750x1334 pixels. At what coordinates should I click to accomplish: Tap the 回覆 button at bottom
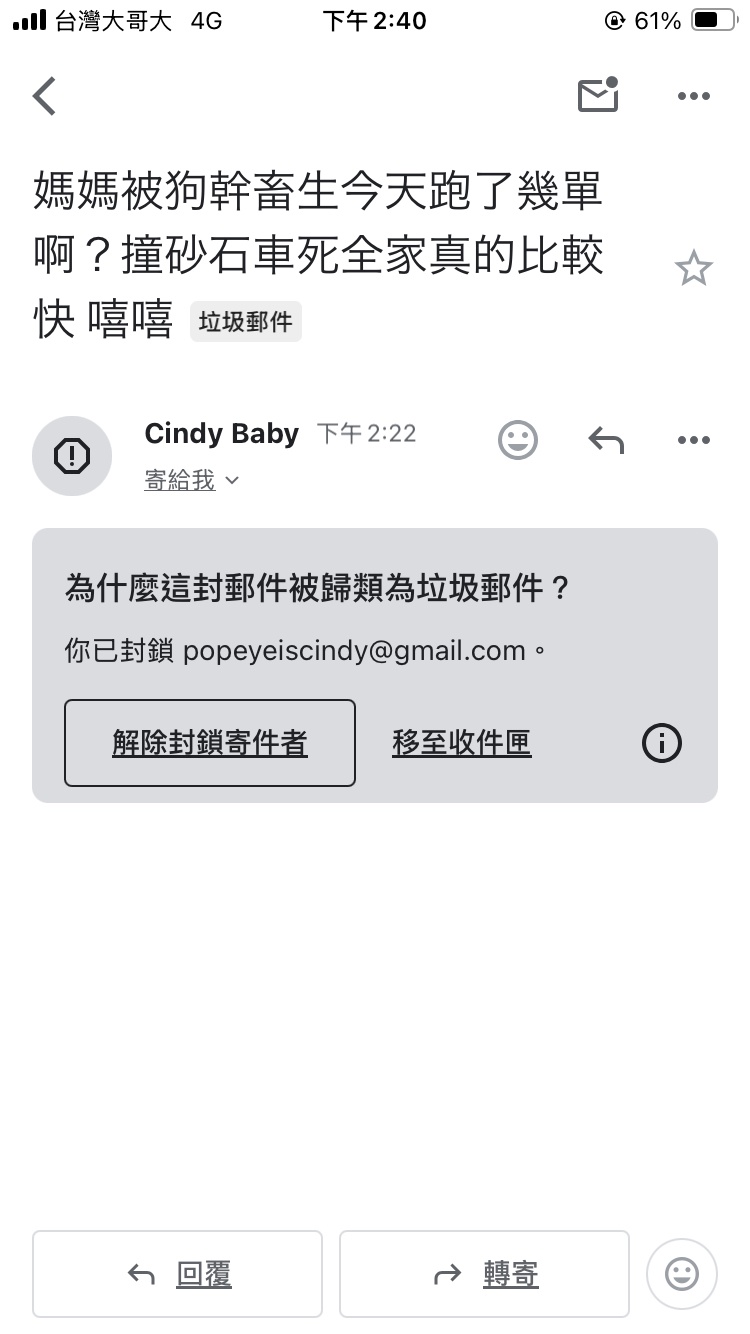tap(178, 1273)
